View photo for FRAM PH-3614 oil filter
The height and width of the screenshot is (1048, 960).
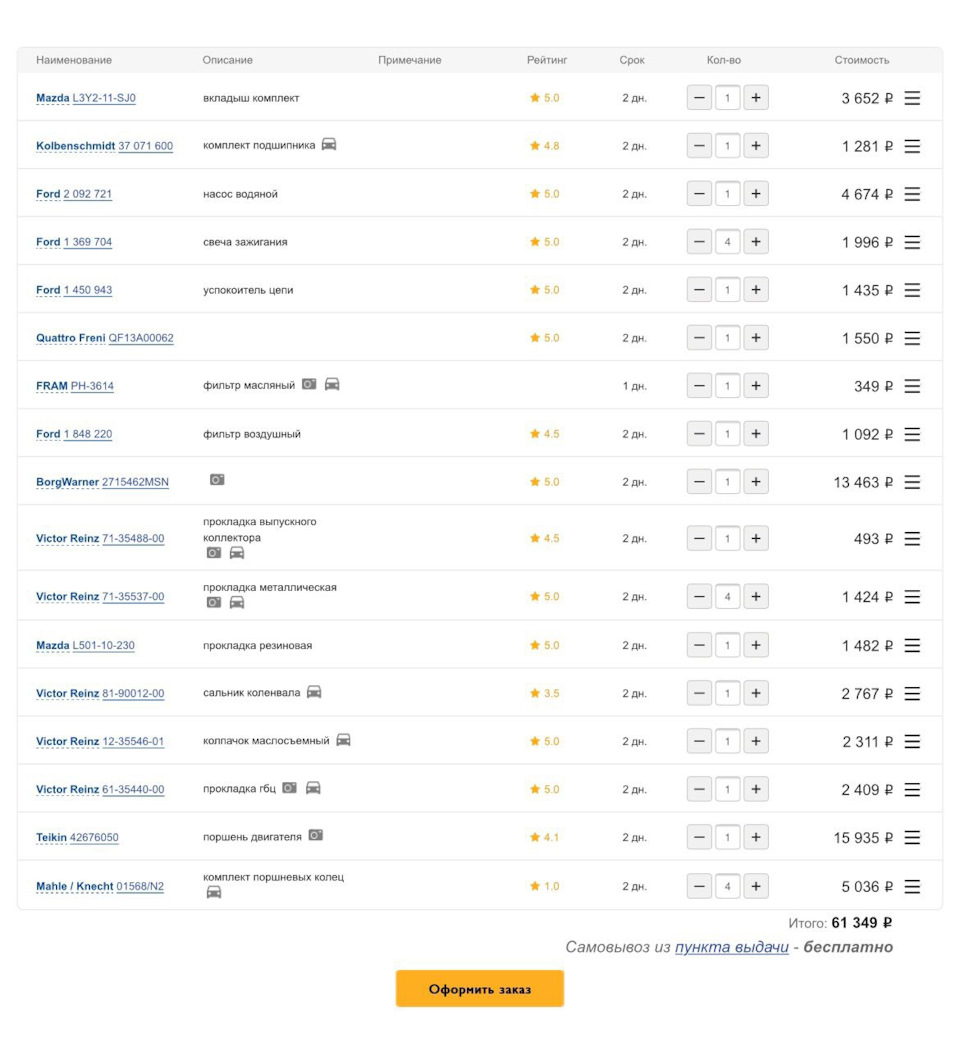coord(309,384)
